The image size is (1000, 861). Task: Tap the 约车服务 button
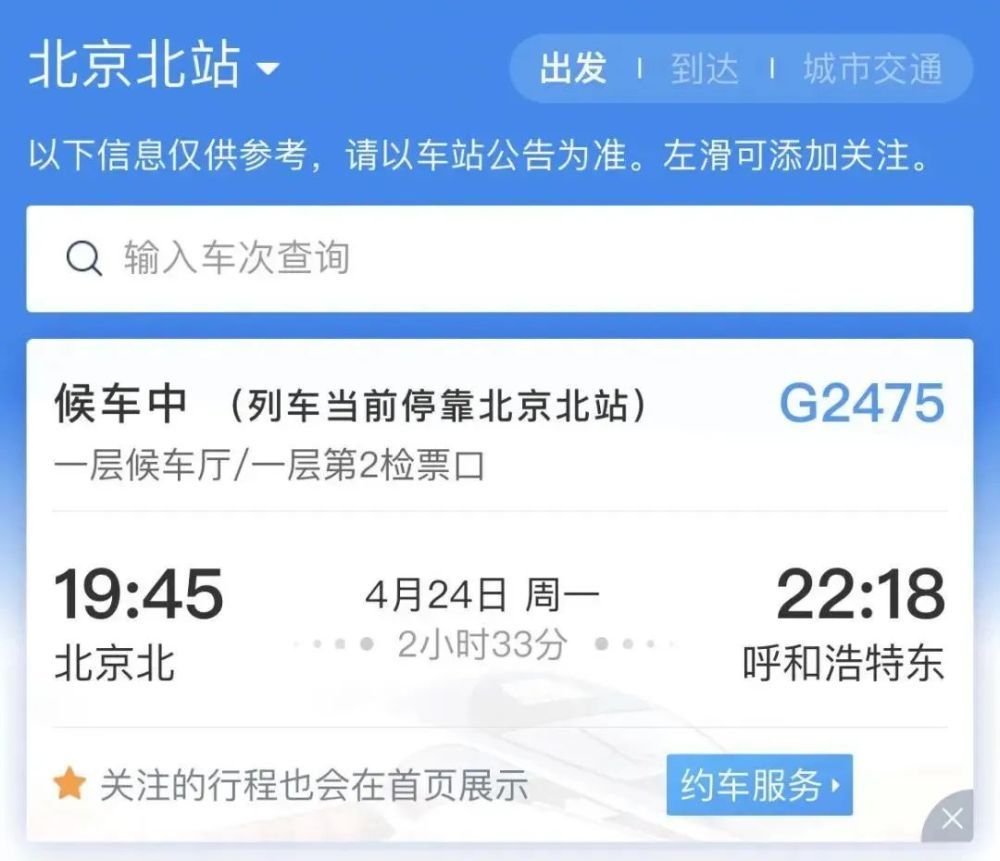759,785
